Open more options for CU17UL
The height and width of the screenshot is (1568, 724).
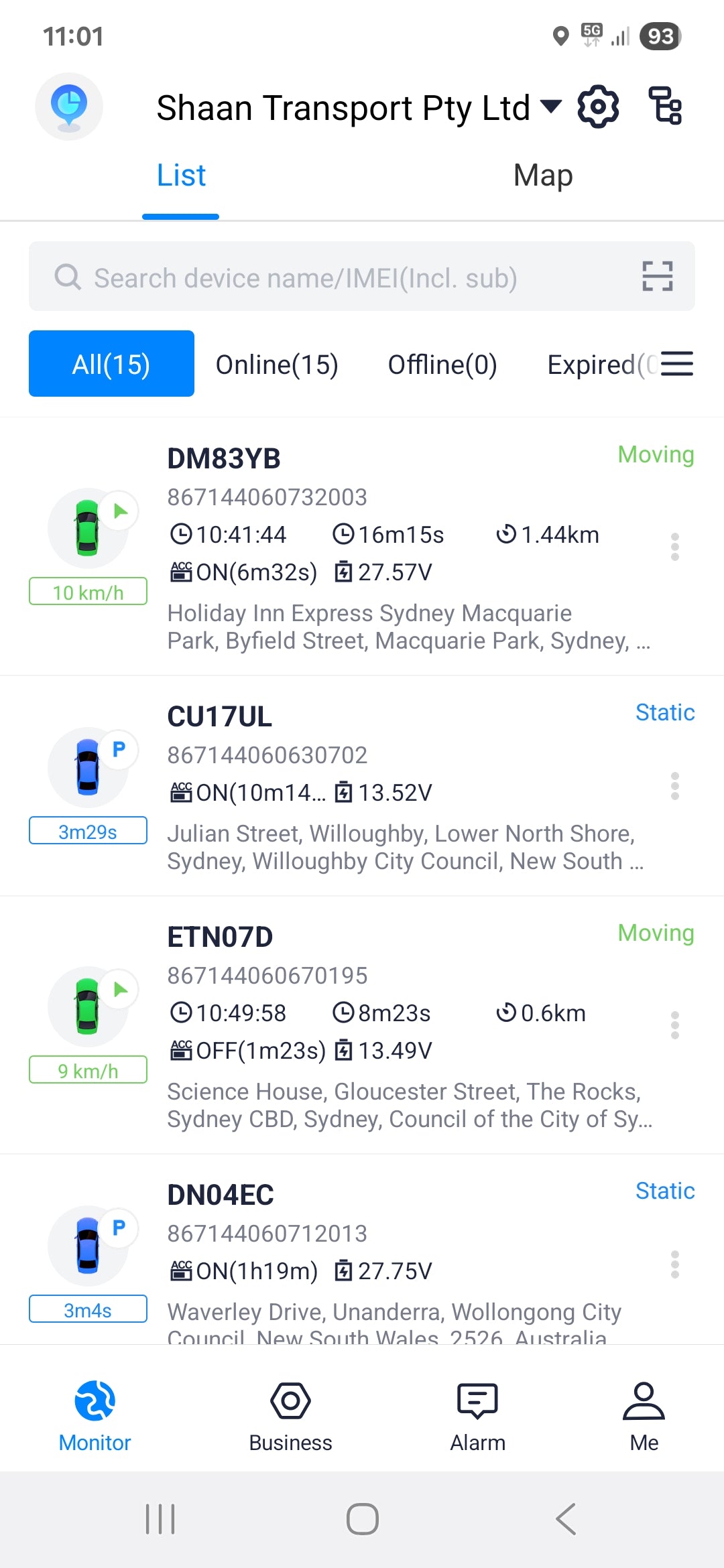click(x=675, y=786)
